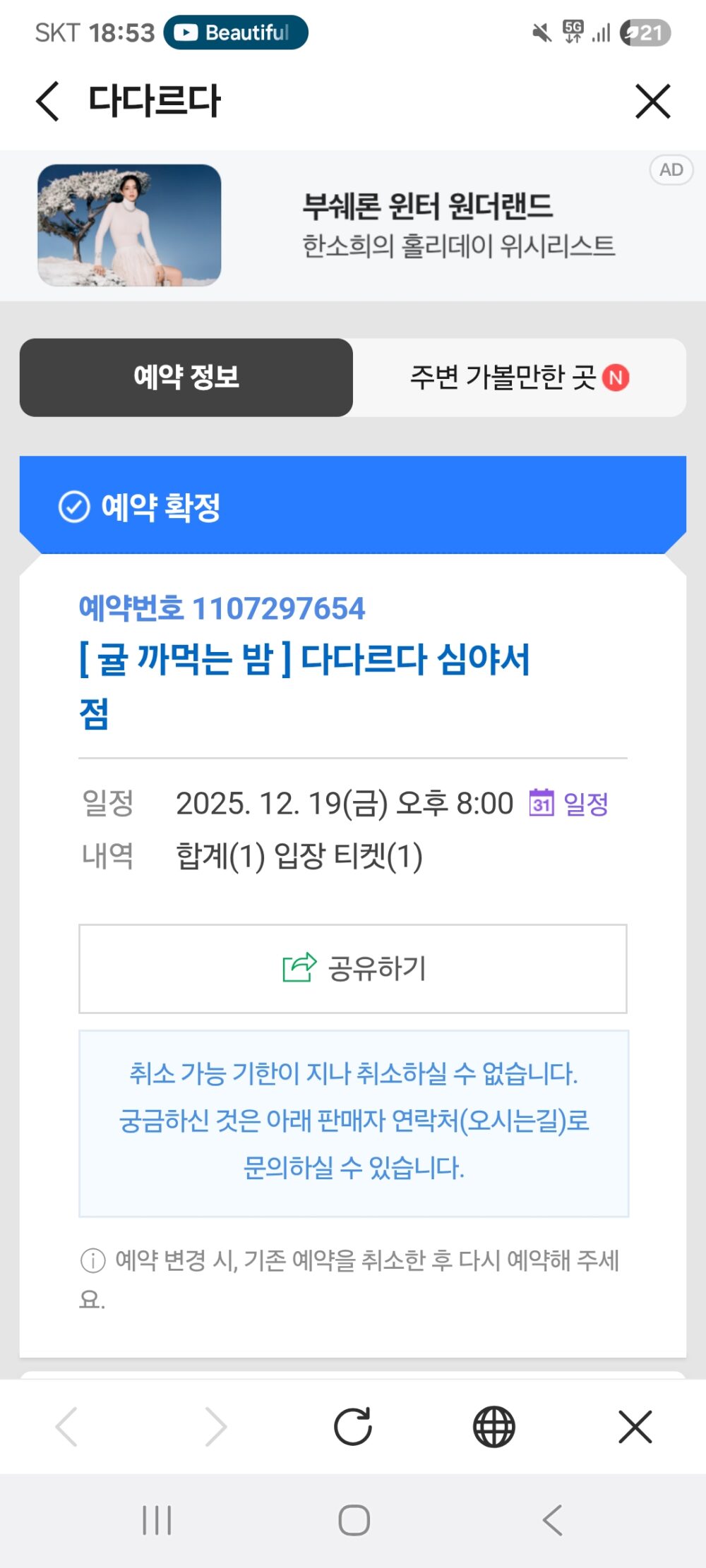Go to the home screen
Image resolution: width=706 pixels, height=1568 pixels.
point(354,1520)
